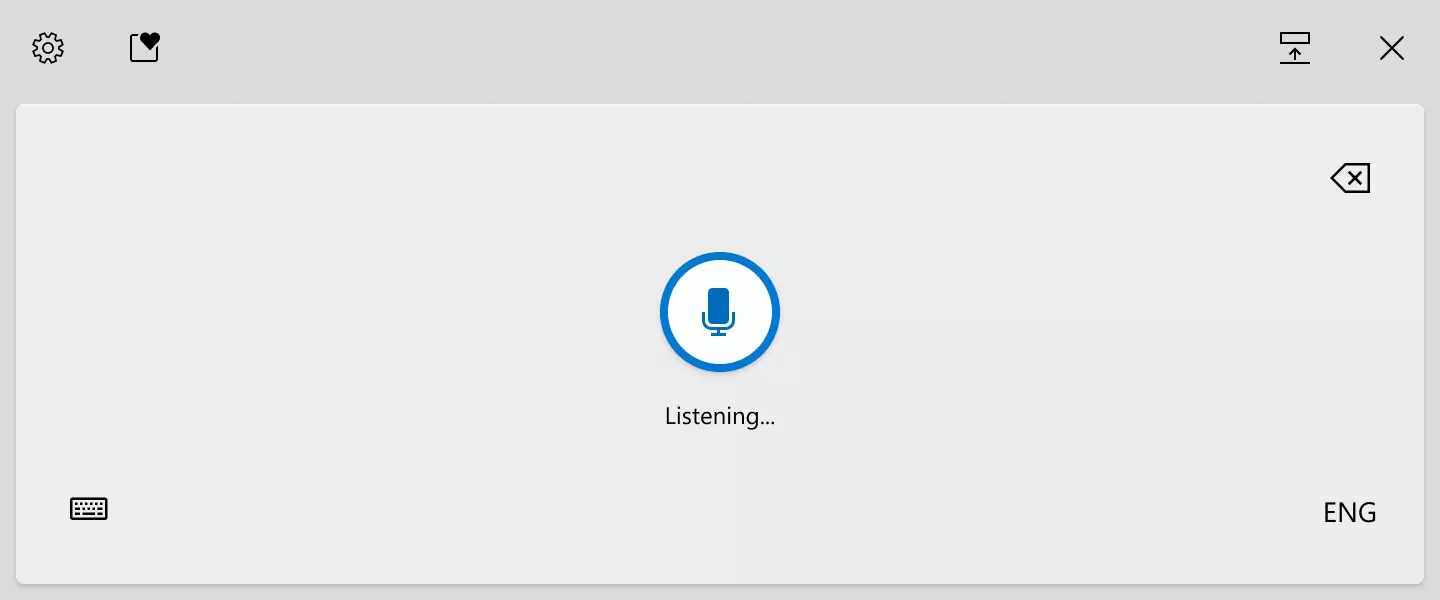Stop listening with the microphone button
Screen dimensions: 1440x600
tap(719, 312)
